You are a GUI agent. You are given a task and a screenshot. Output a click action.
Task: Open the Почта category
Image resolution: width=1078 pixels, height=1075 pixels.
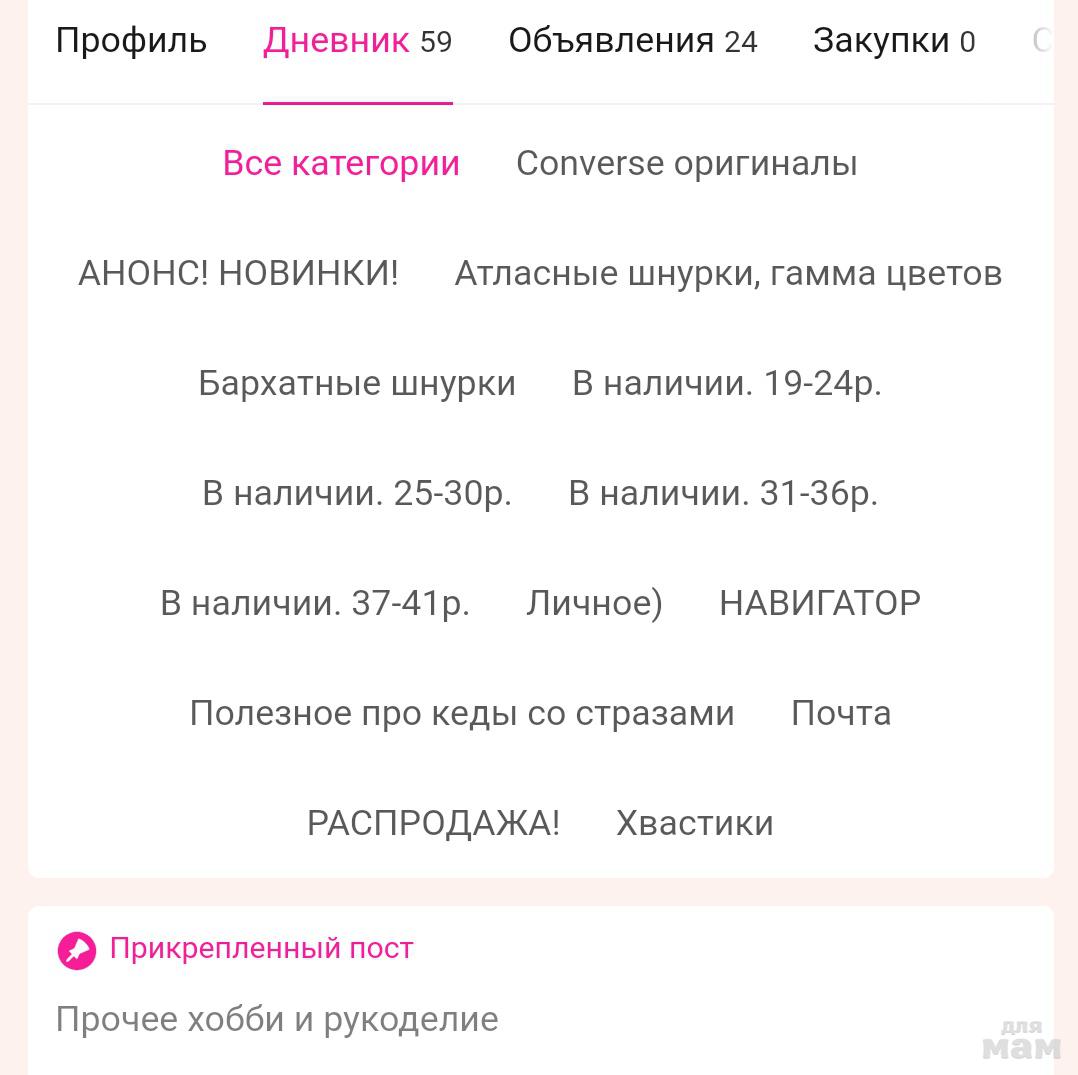pyautogui.click(x=841, y=713)
